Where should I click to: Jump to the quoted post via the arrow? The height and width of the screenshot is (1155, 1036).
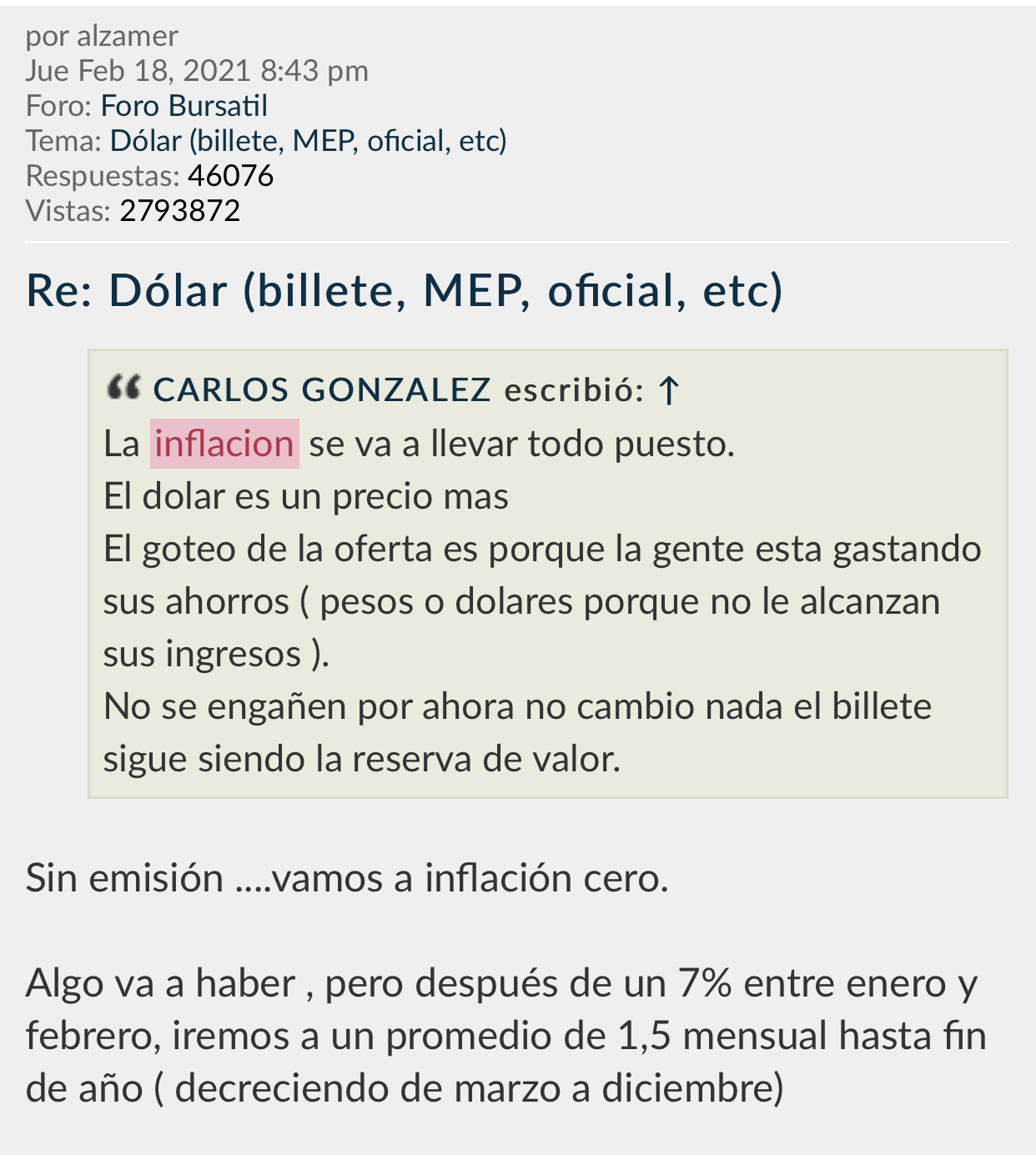(x=669, y=390)
